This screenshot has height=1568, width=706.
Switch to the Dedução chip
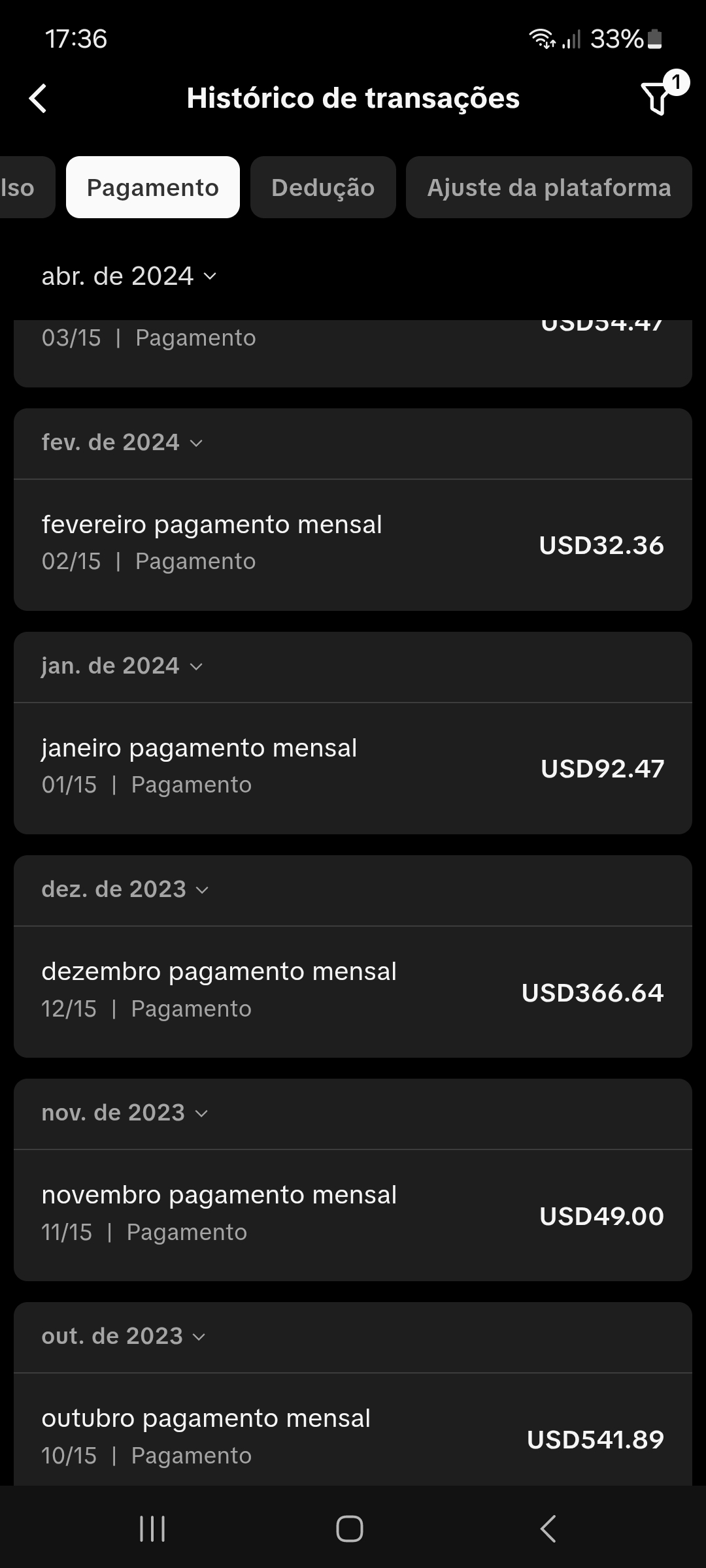(x=323, y=188)
